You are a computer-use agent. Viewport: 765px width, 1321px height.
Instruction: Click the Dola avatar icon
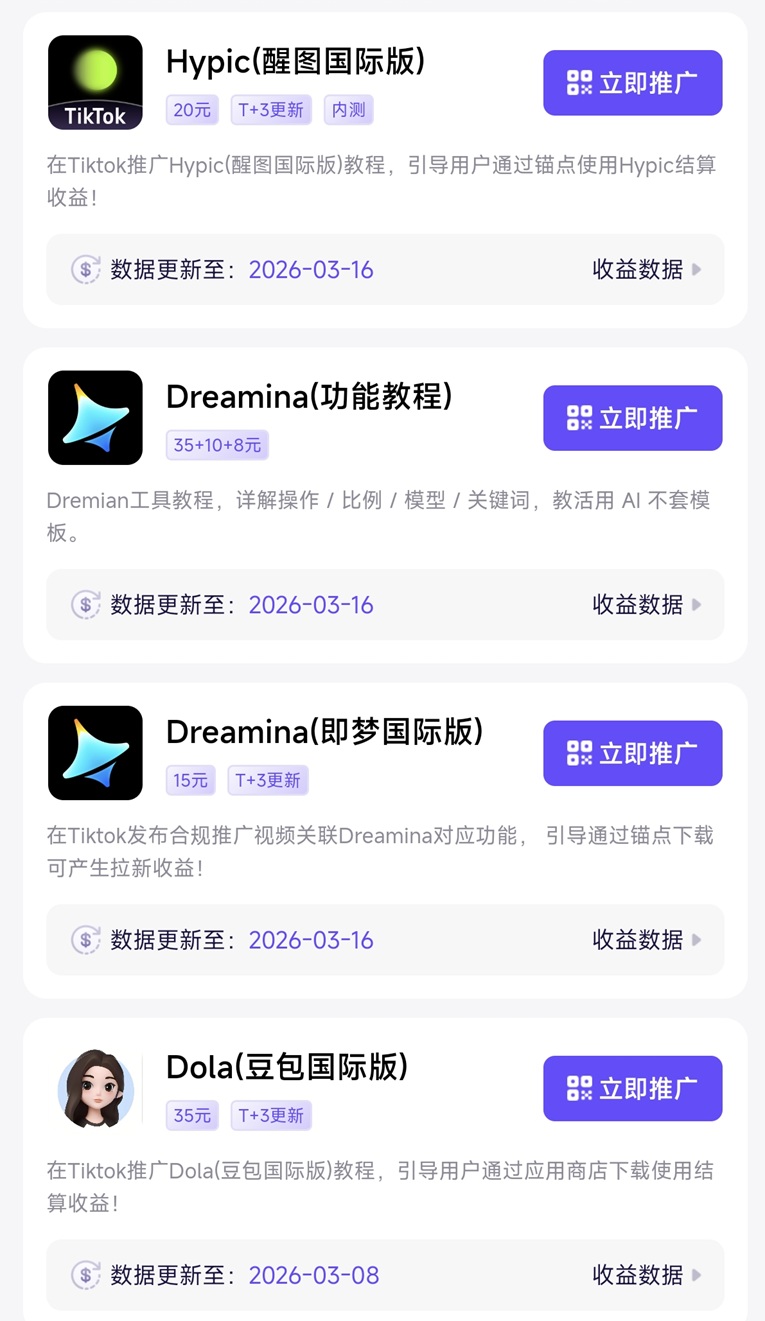tap(95, 1087)
